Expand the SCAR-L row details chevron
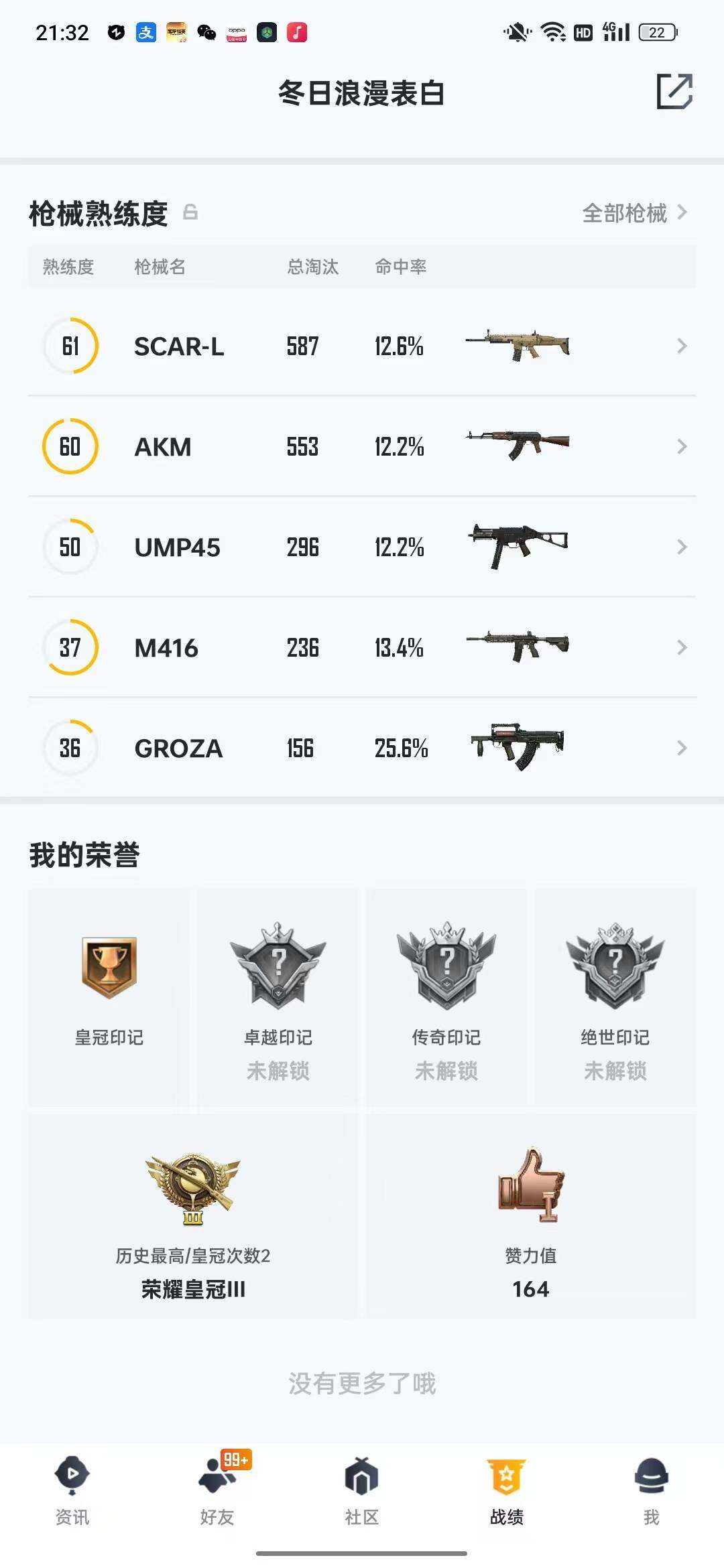 tap(682, 346)
